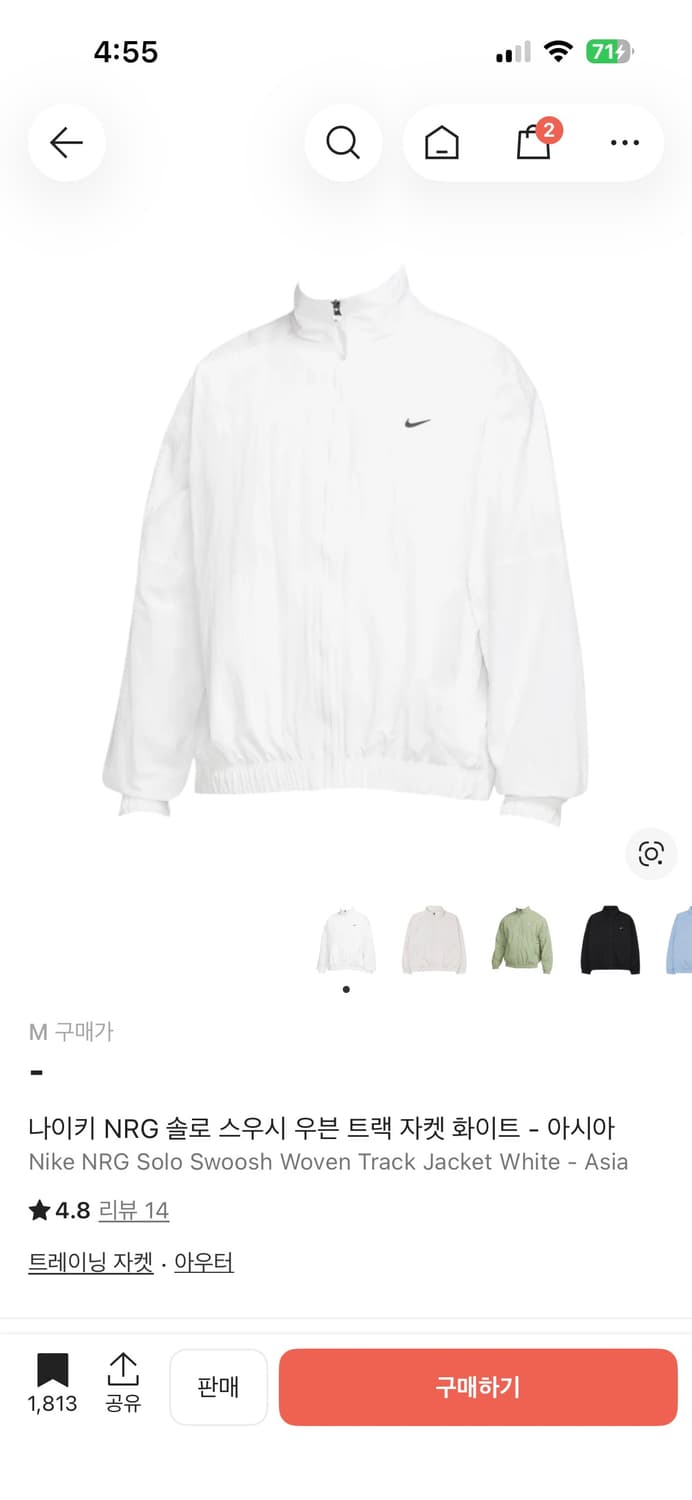Browse the 트레이닝 자켓 category link
Image resolution: width=692 pixels, height=1500 pixels.
90,1263
